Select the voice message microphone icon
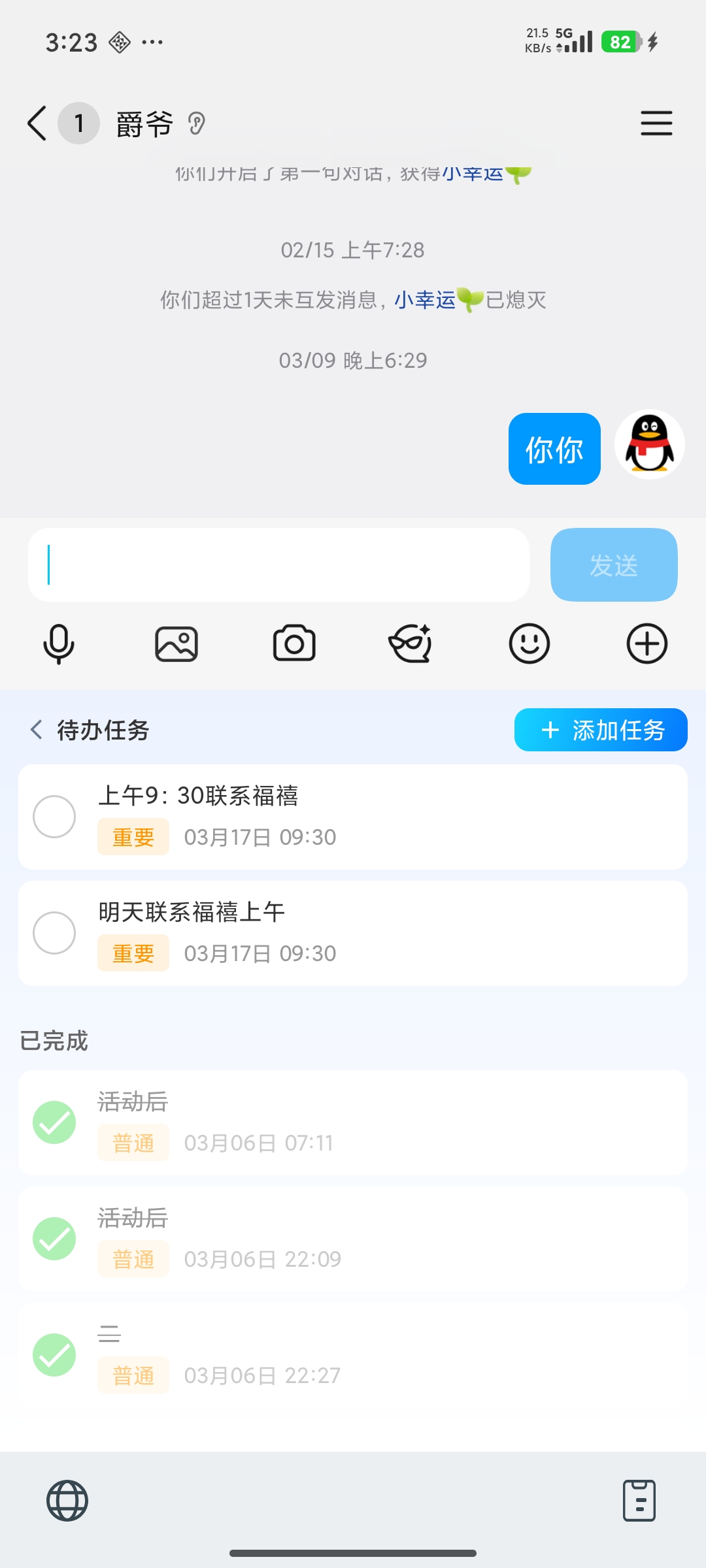Viewport: 706px width, 1568px height. pos(59,644)
